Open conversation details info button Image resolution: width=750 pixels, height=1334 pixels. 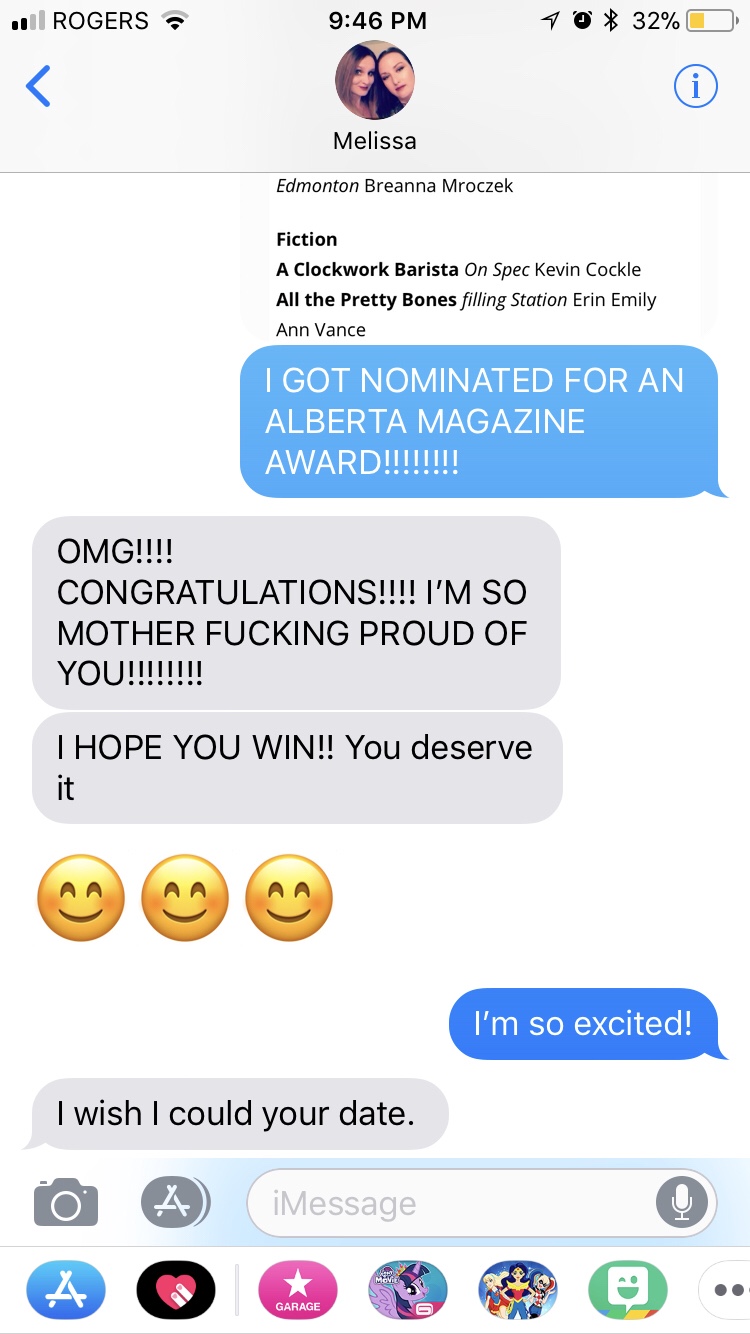point(696,87)
